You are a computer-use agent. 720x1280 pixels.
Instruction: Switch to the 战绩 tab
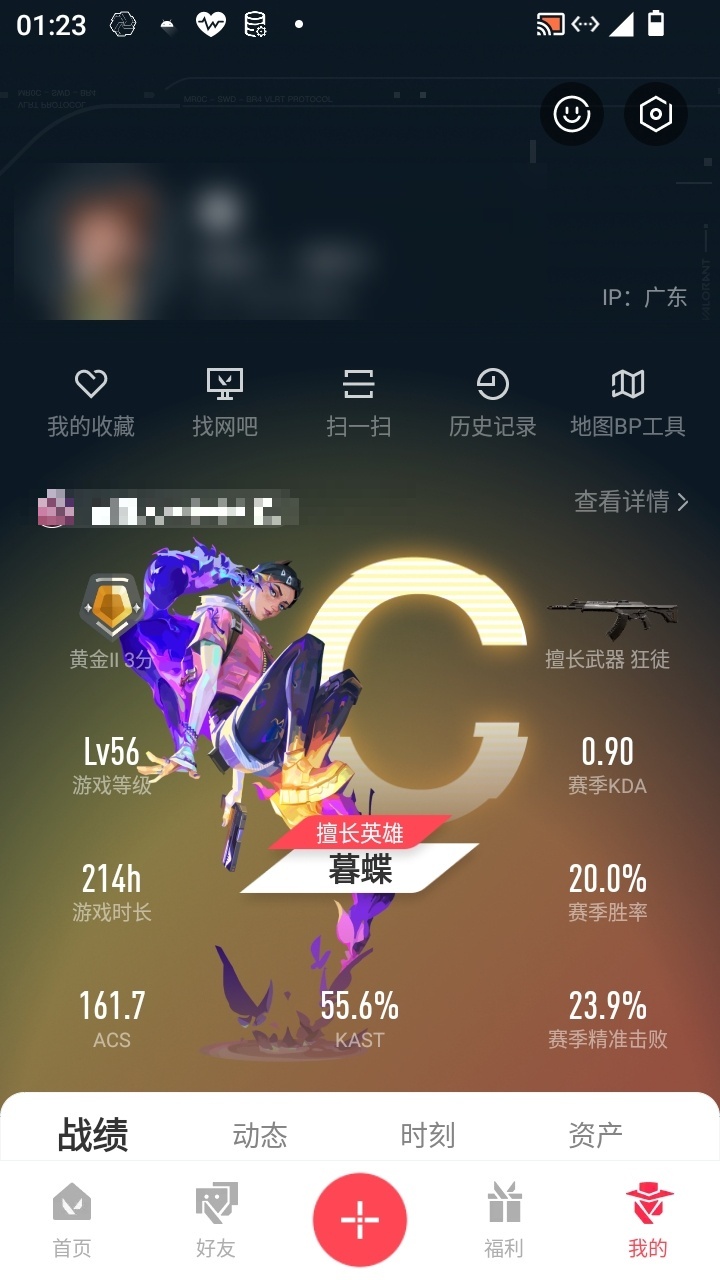[x=93, y=1135]
